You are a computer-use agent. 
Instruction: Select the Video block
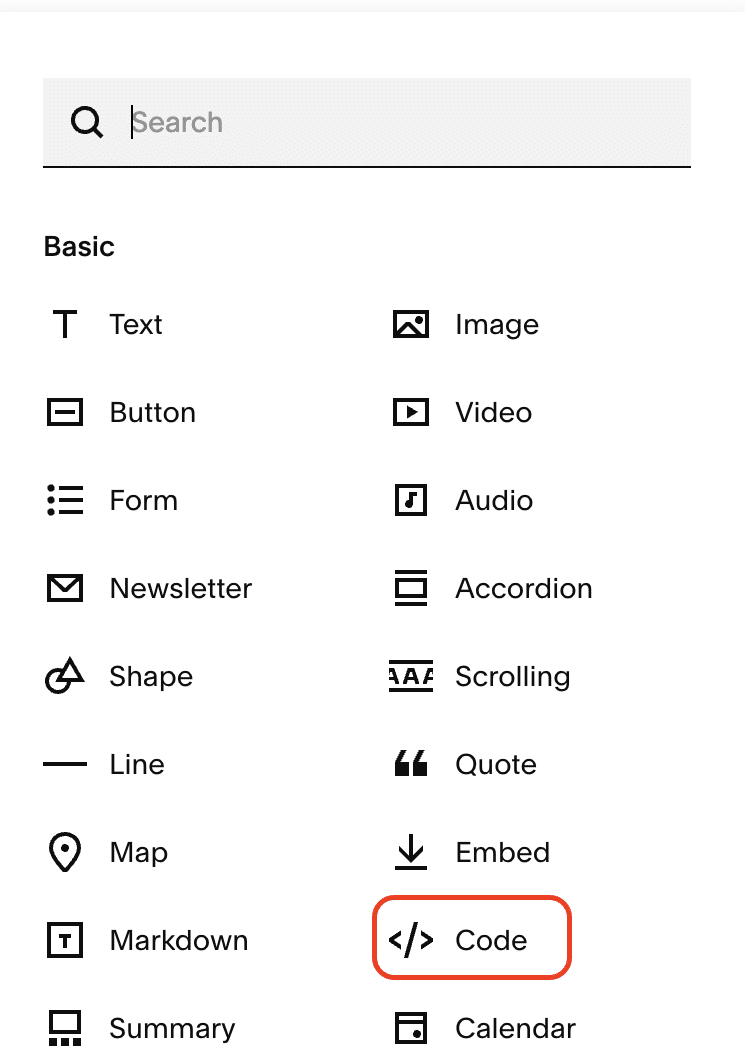tap(493, 413)
